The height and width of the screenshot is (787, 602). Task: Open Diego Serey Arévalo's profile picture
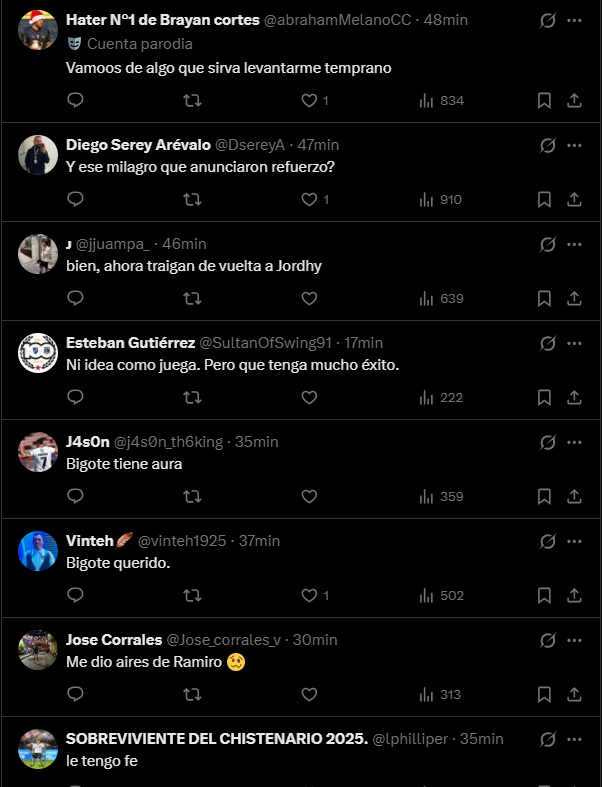pyautogui.click(x=37, y=154)
